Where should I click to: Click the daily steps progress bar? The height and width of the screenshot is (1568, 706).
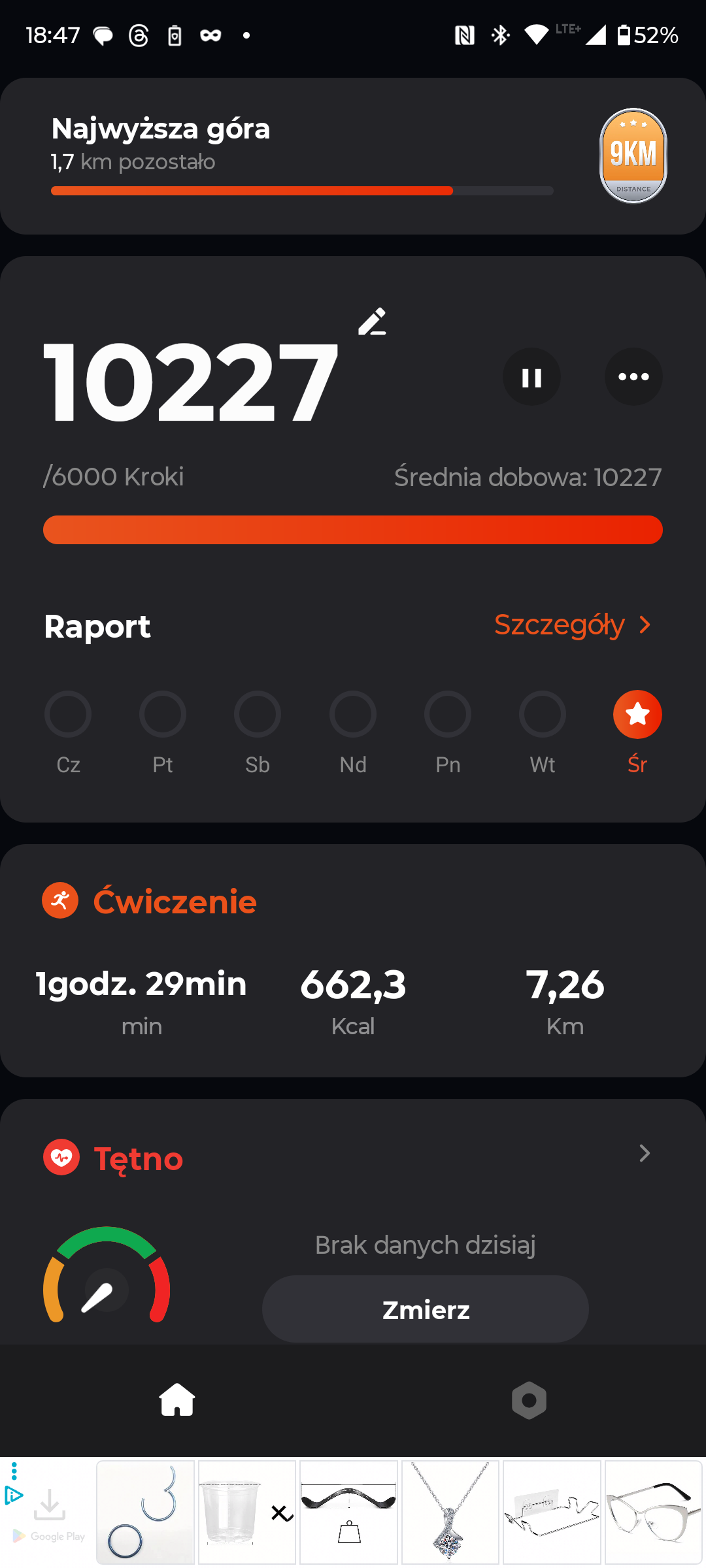pos(353,529)
